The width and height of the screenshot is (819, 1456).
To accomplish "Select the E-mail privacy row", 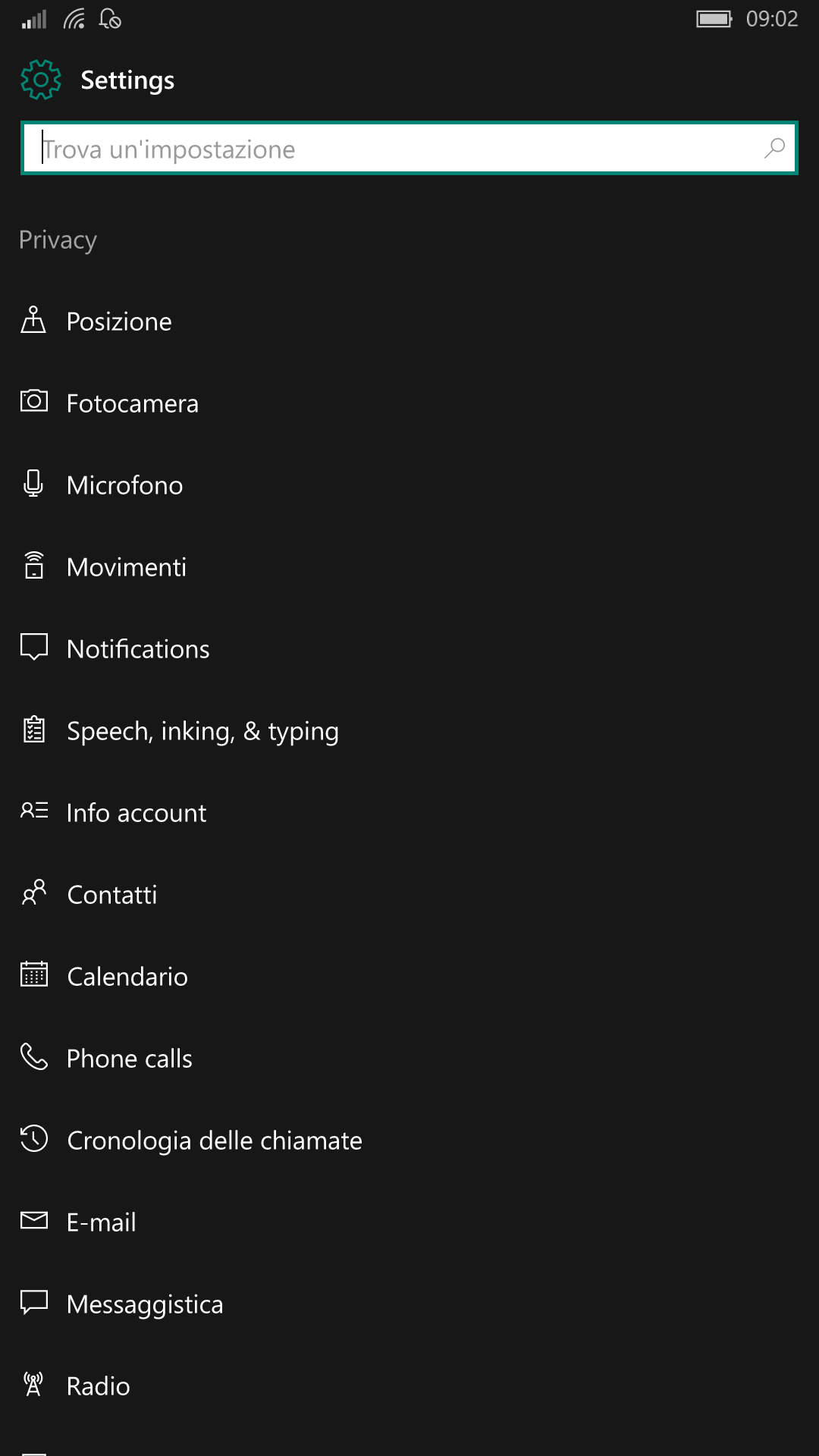I will coord(409,1222).
